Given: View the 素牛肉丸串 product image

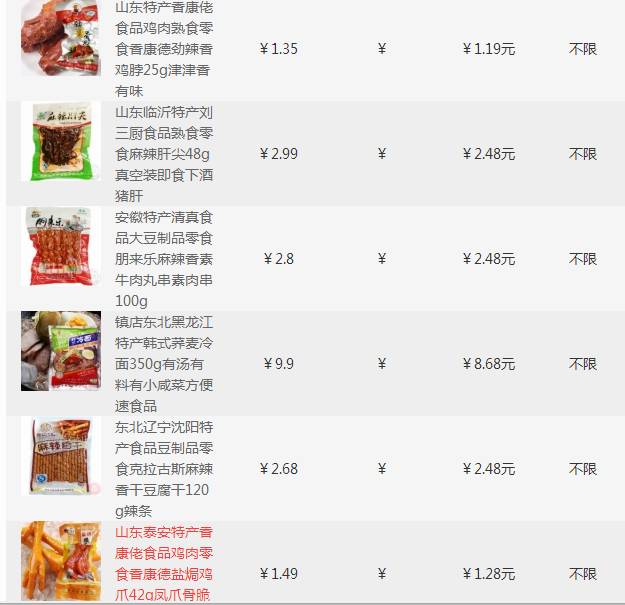Looking at the screenshot, I should coord(61,246).
